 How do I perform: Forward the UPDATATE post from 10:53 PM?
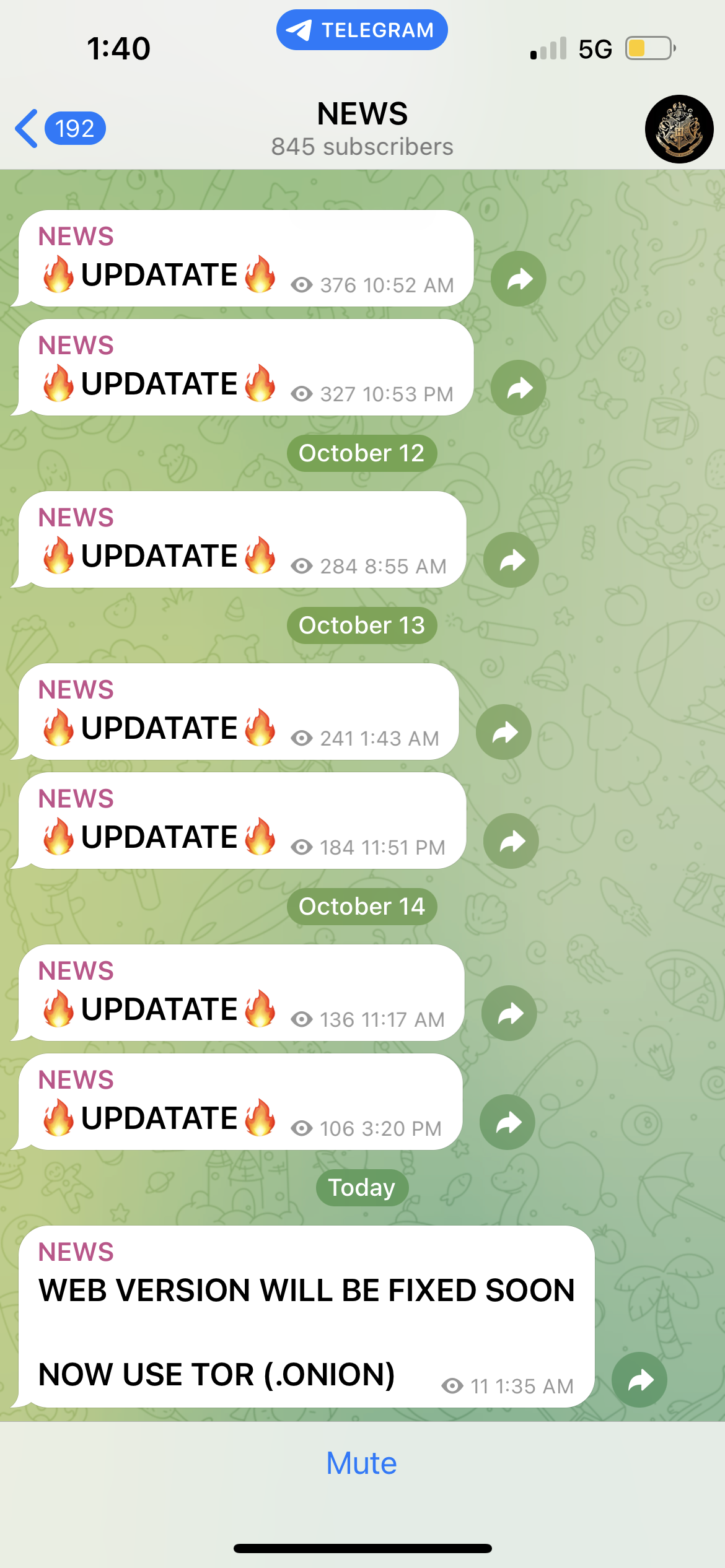click(x=518, y=388)
